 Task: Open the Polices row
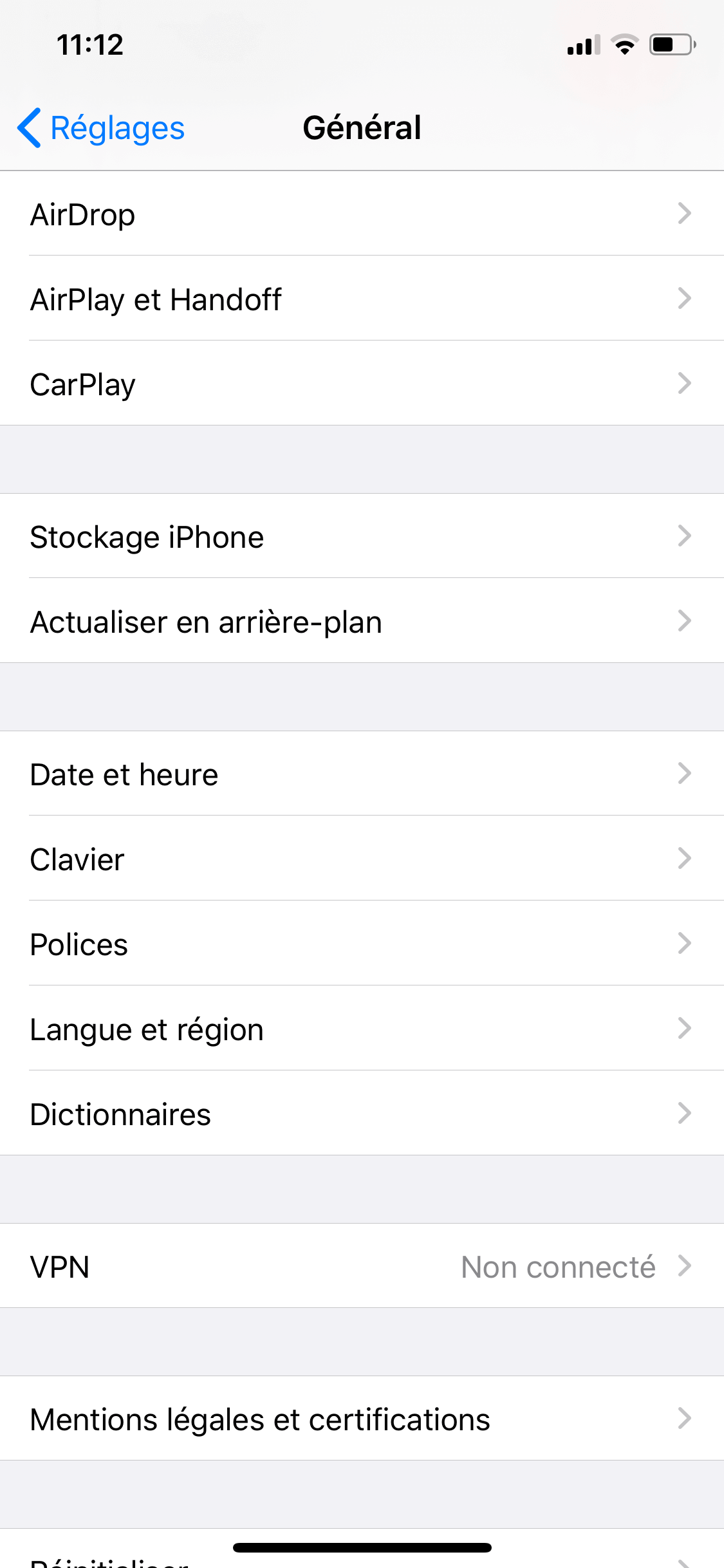[362, 944]
